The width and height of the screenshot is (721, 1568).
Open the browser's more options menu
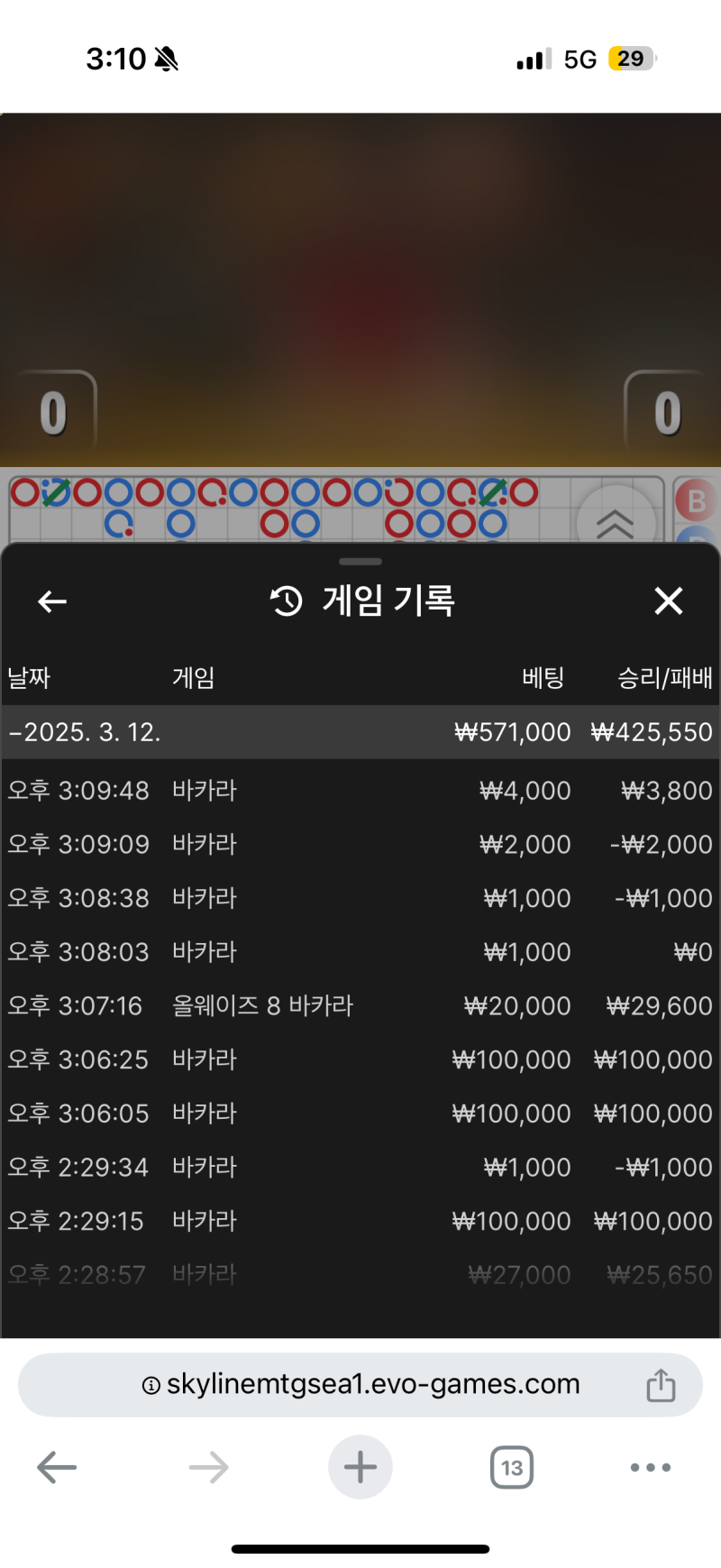650,1468
